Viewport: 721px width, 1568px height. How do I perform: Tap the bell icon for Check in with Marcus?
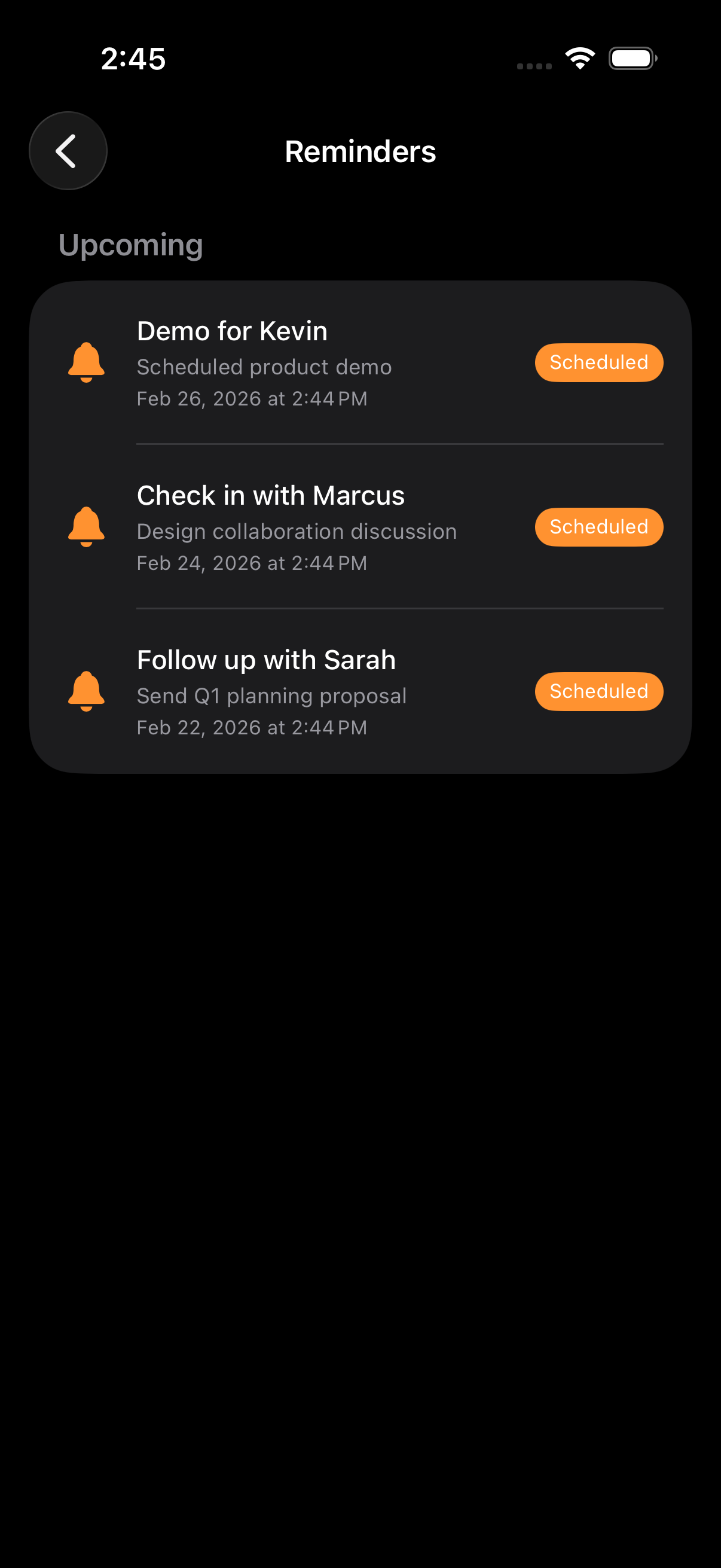pyautogui.click(x=87, y=527)
